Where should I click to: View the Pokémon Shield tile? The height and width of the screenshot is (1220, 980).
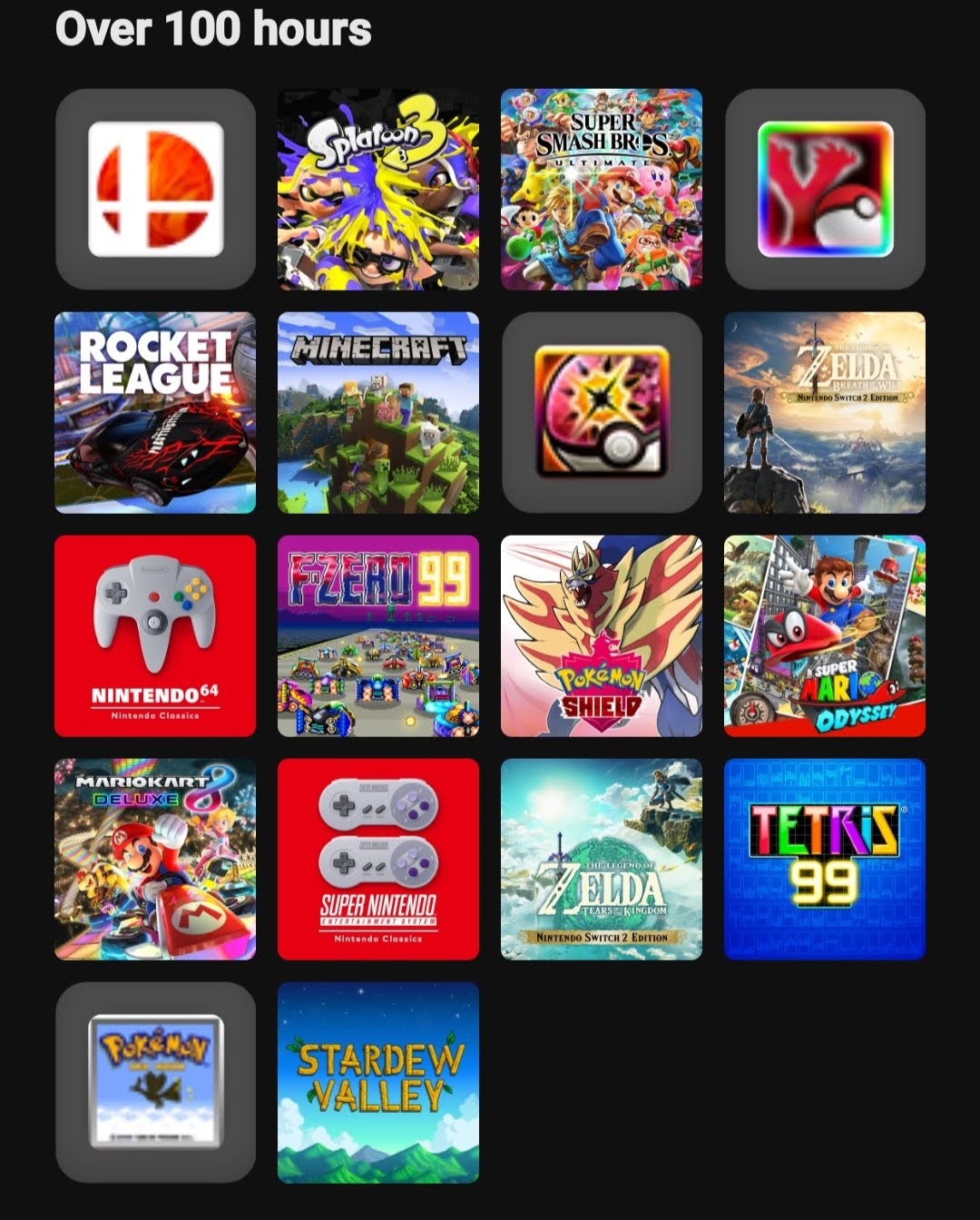click(601, 635)
